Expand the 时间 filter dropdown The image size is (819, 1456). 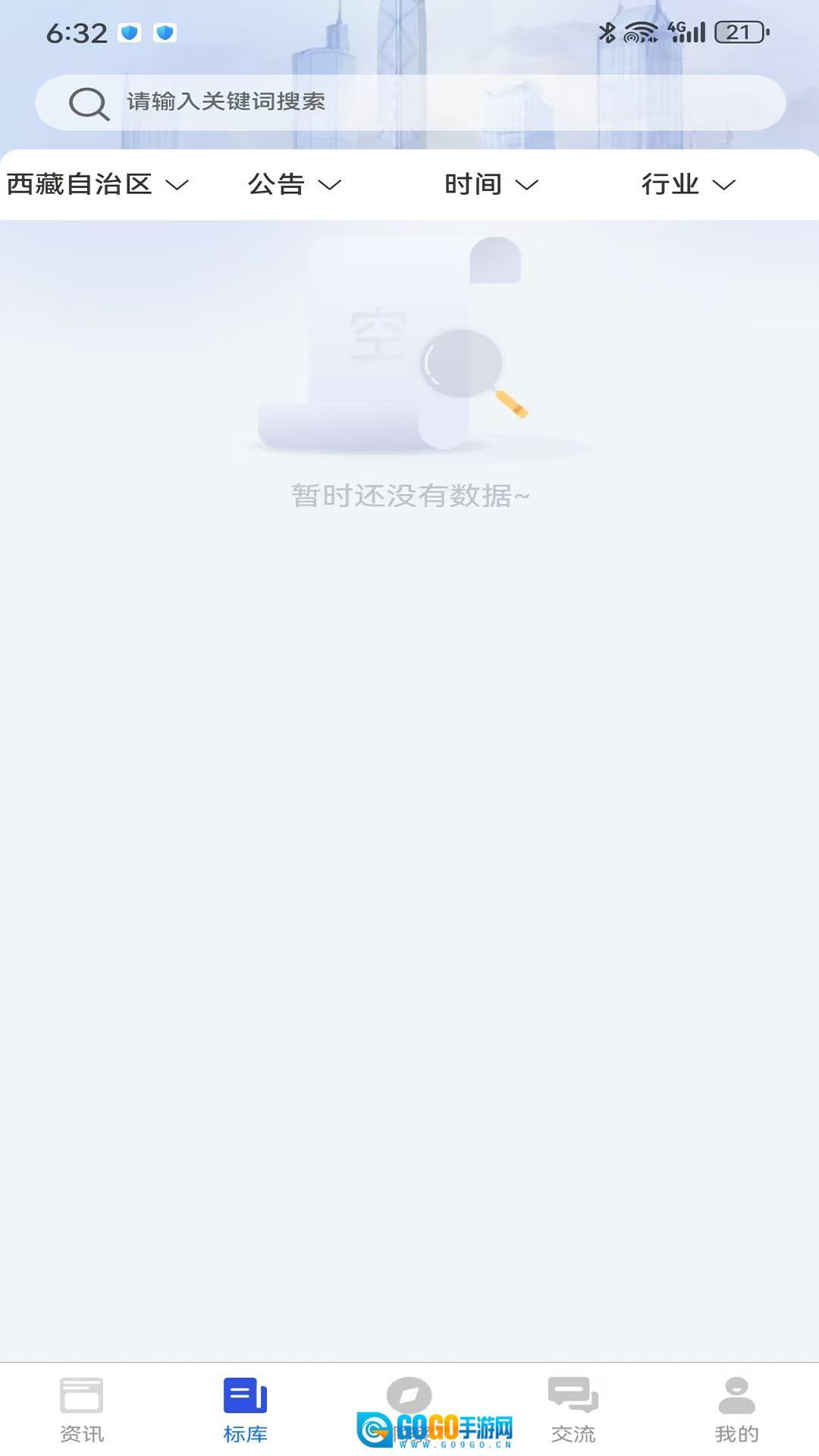491,184
